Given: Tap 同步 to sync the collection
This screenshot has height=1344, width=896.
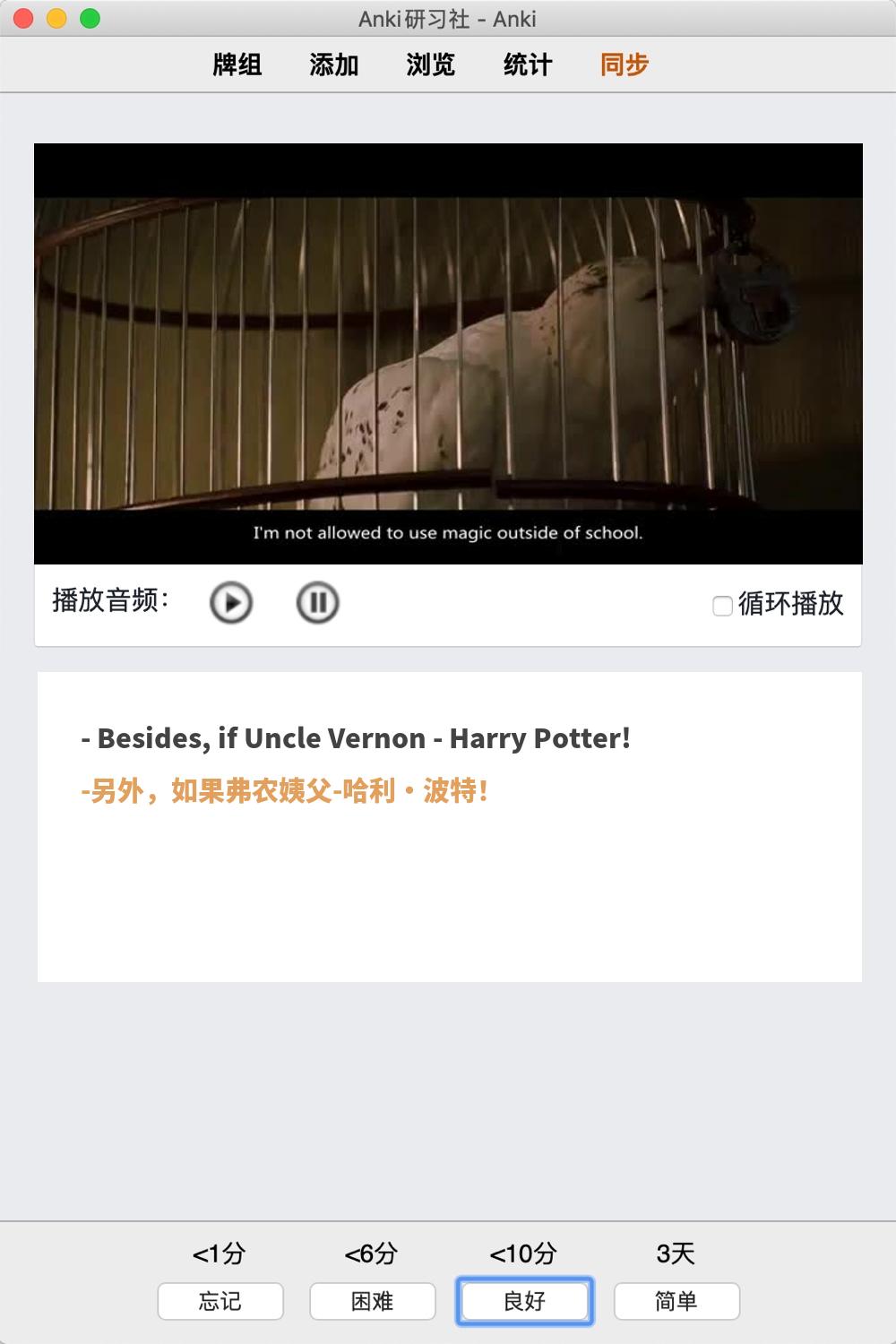Looking at the screenshot, I should pyautogui.click(x=625, y=65).
